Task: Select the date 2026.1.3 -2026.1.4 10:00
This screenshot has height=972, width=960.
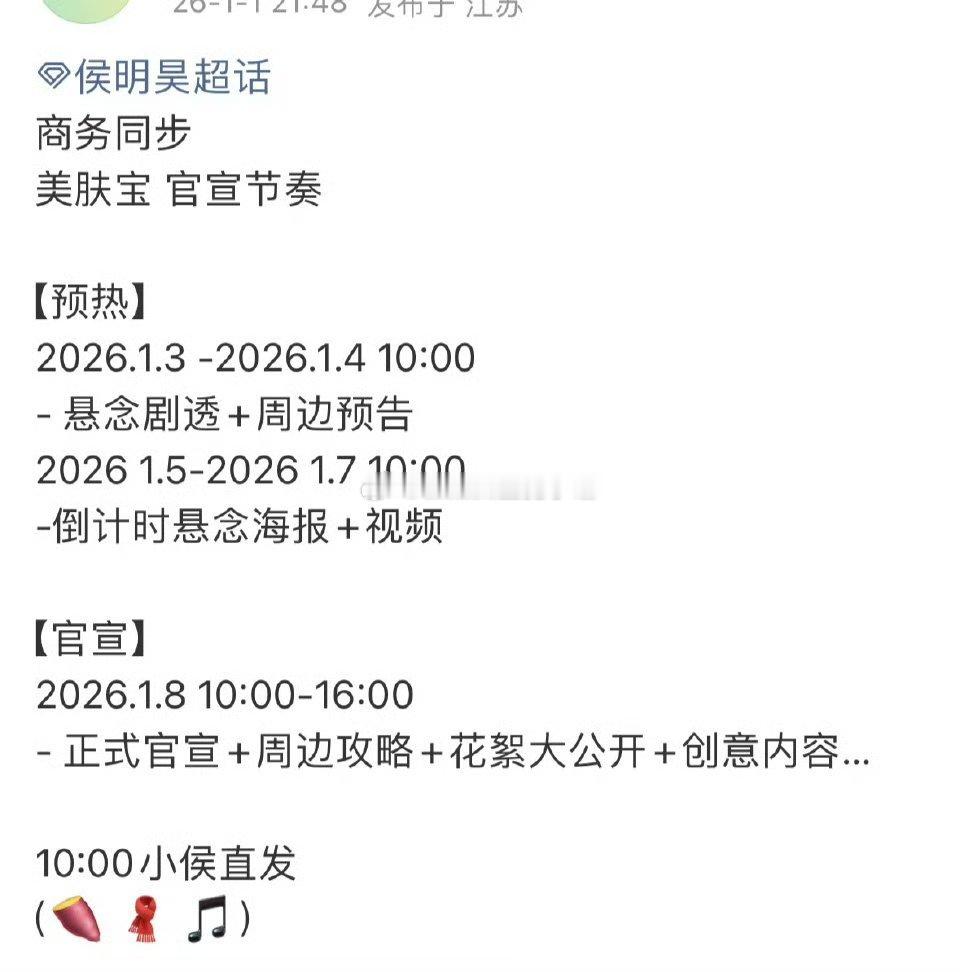Action: click(x=253, y=356)
